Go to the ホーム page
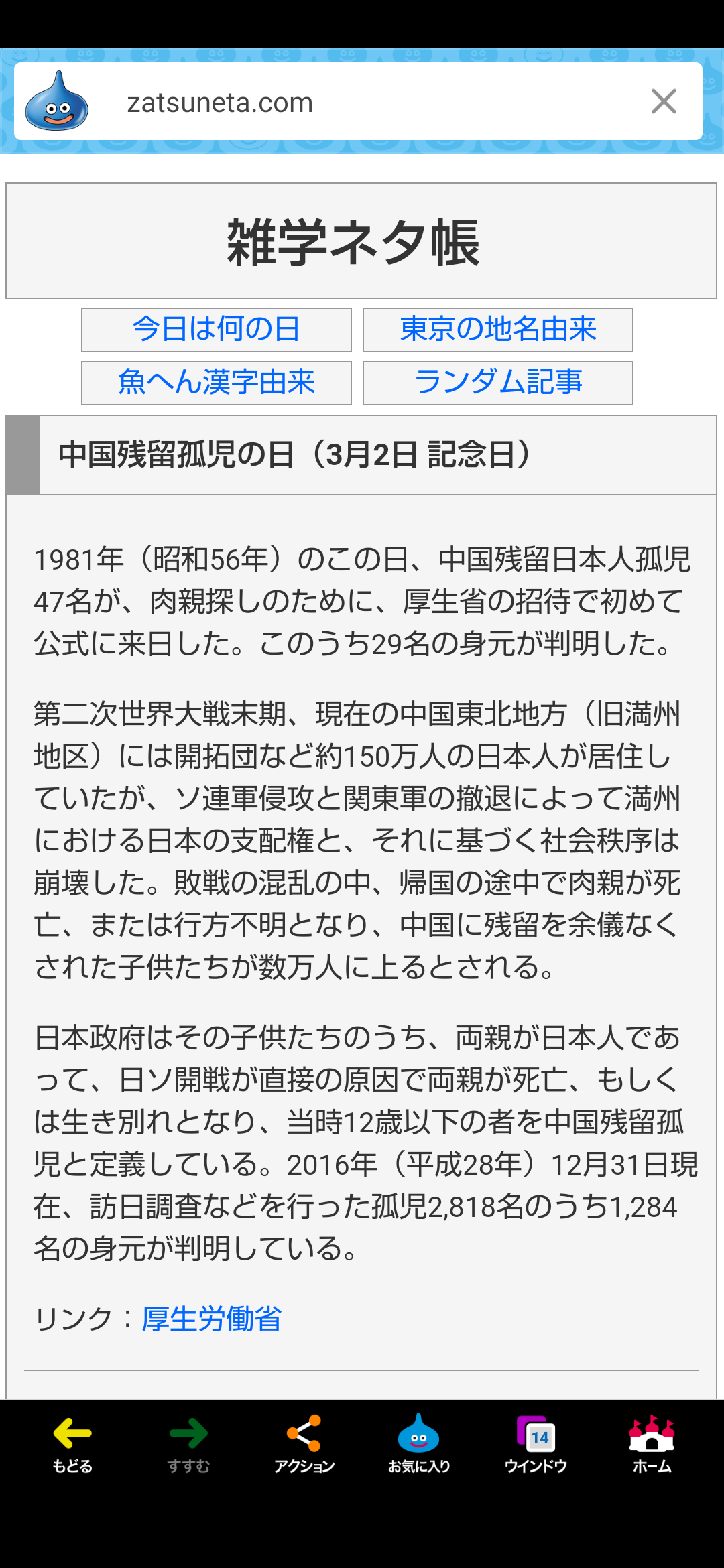 [652, 1445]
